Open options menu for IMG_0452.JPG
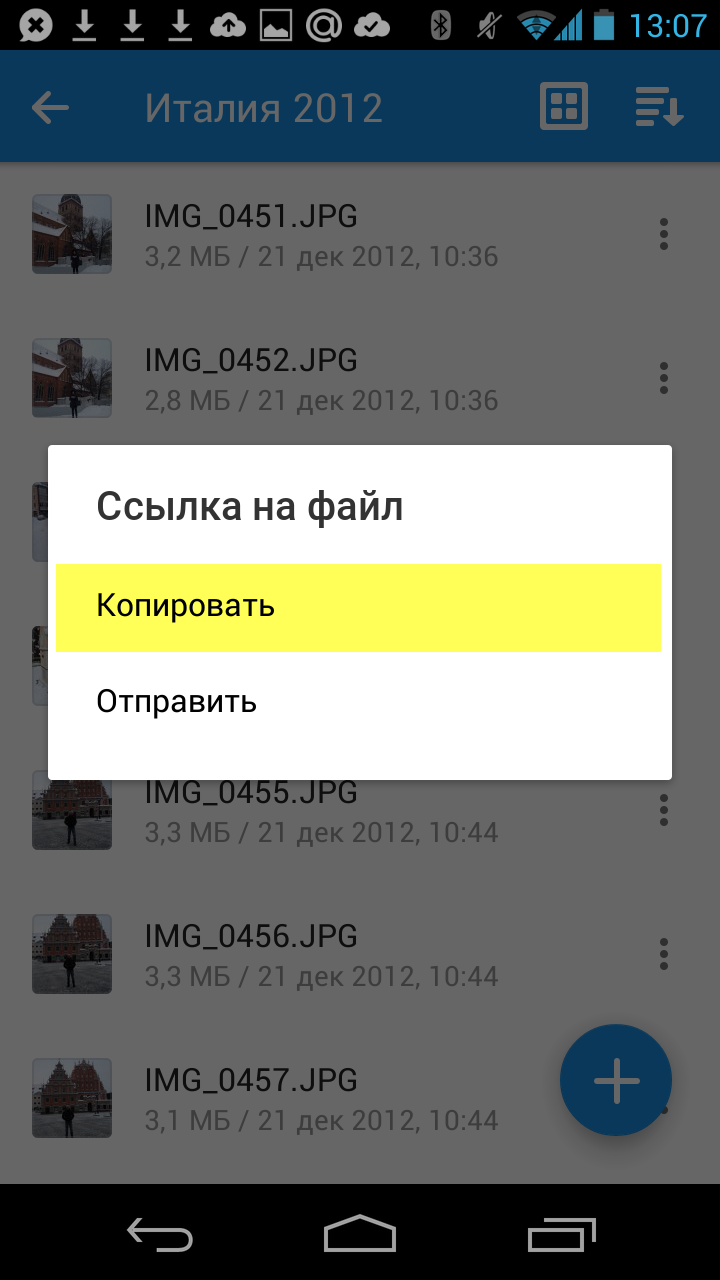The height and width of the screenshot is (1280, 720). point(663,378)
